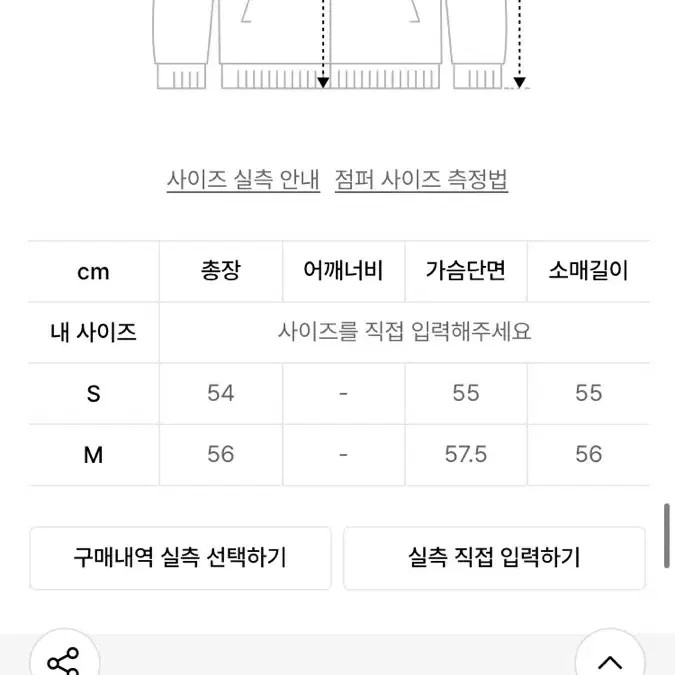The image size is (675, 675).
Task: Tap the 실측 직접 입력하기 button
Action: 494,558
